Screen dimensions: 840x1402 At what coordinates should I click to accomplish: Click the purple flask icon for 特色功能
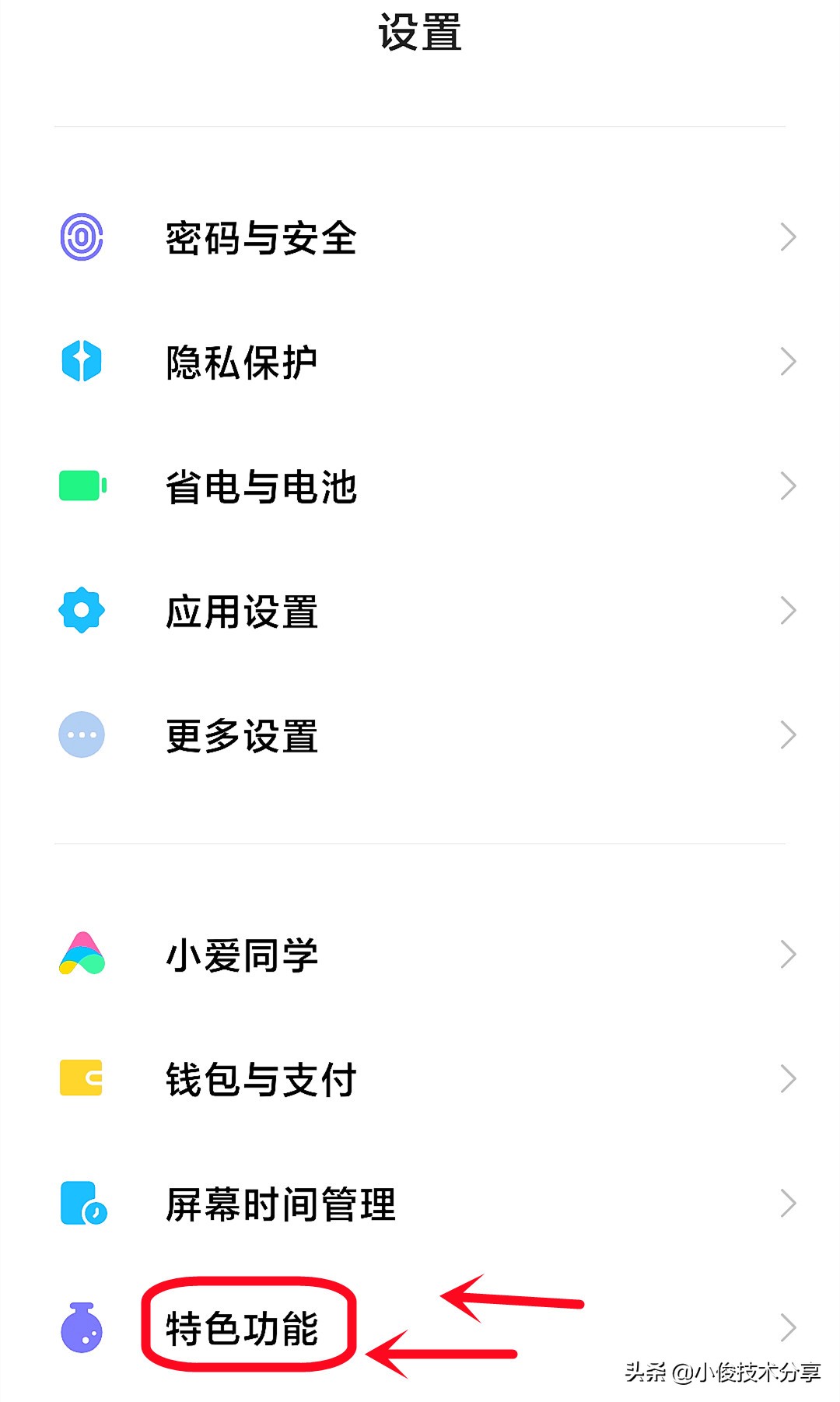click(x=81, y=1327)
